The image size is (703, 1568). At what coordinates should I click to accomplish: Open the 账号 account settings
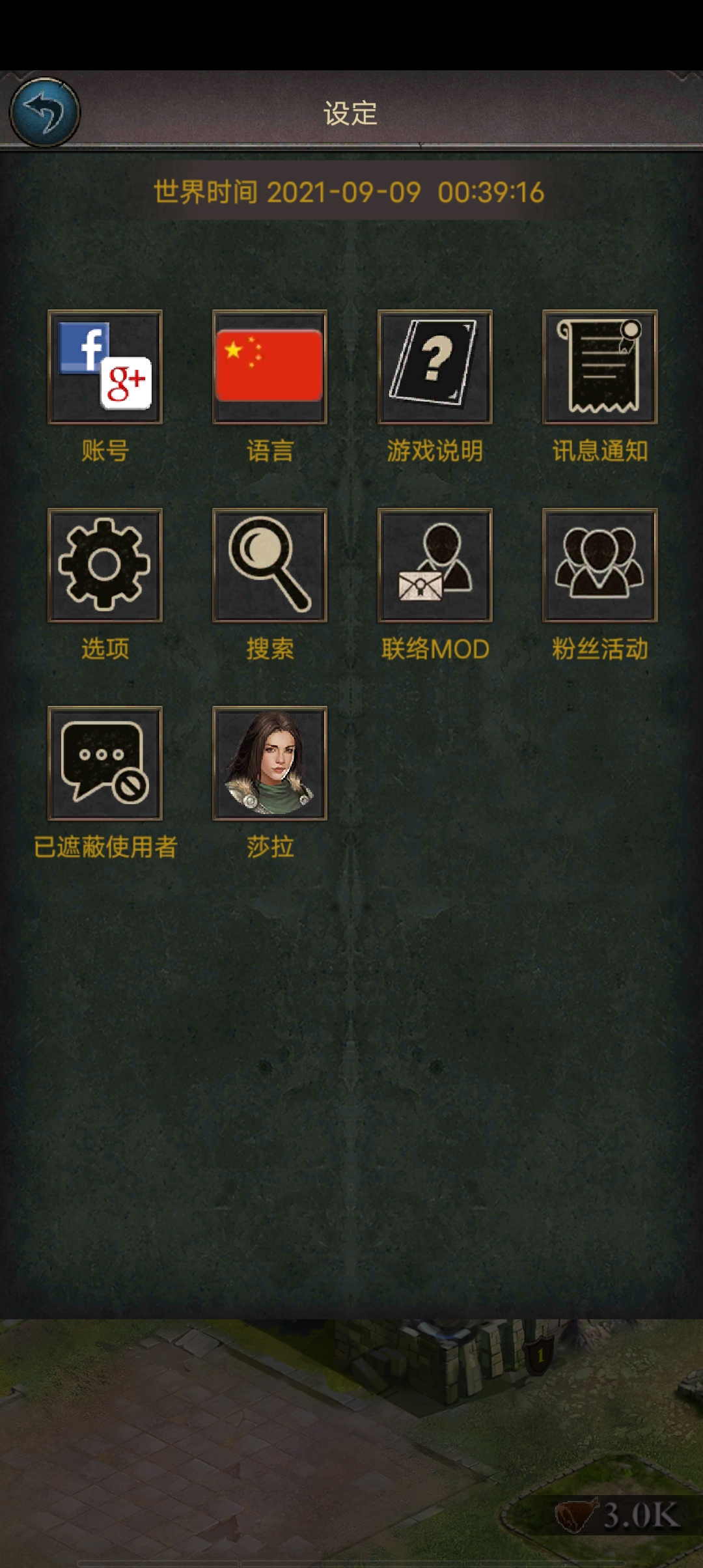[105, 367]
